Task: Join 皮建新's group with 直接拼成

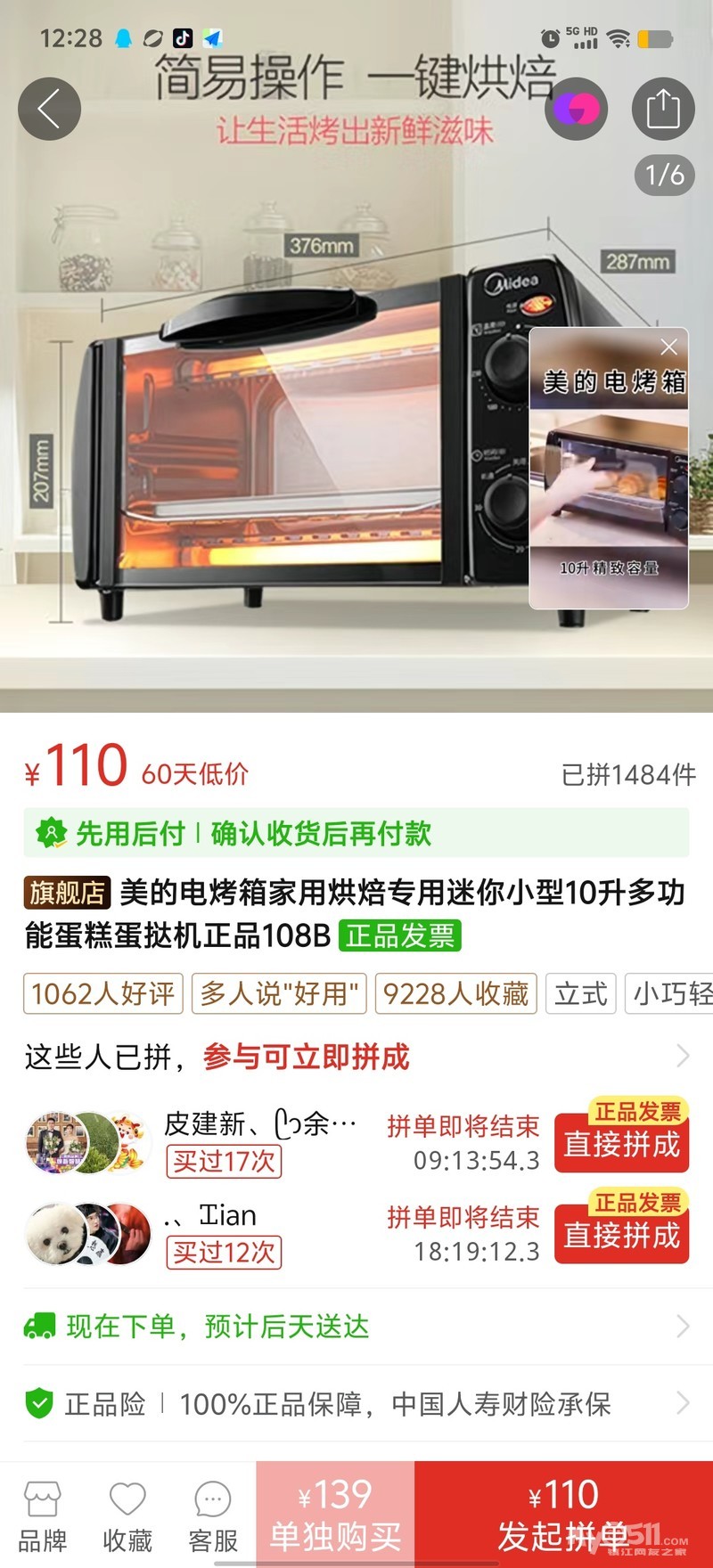Action: tap(622, 1144)
